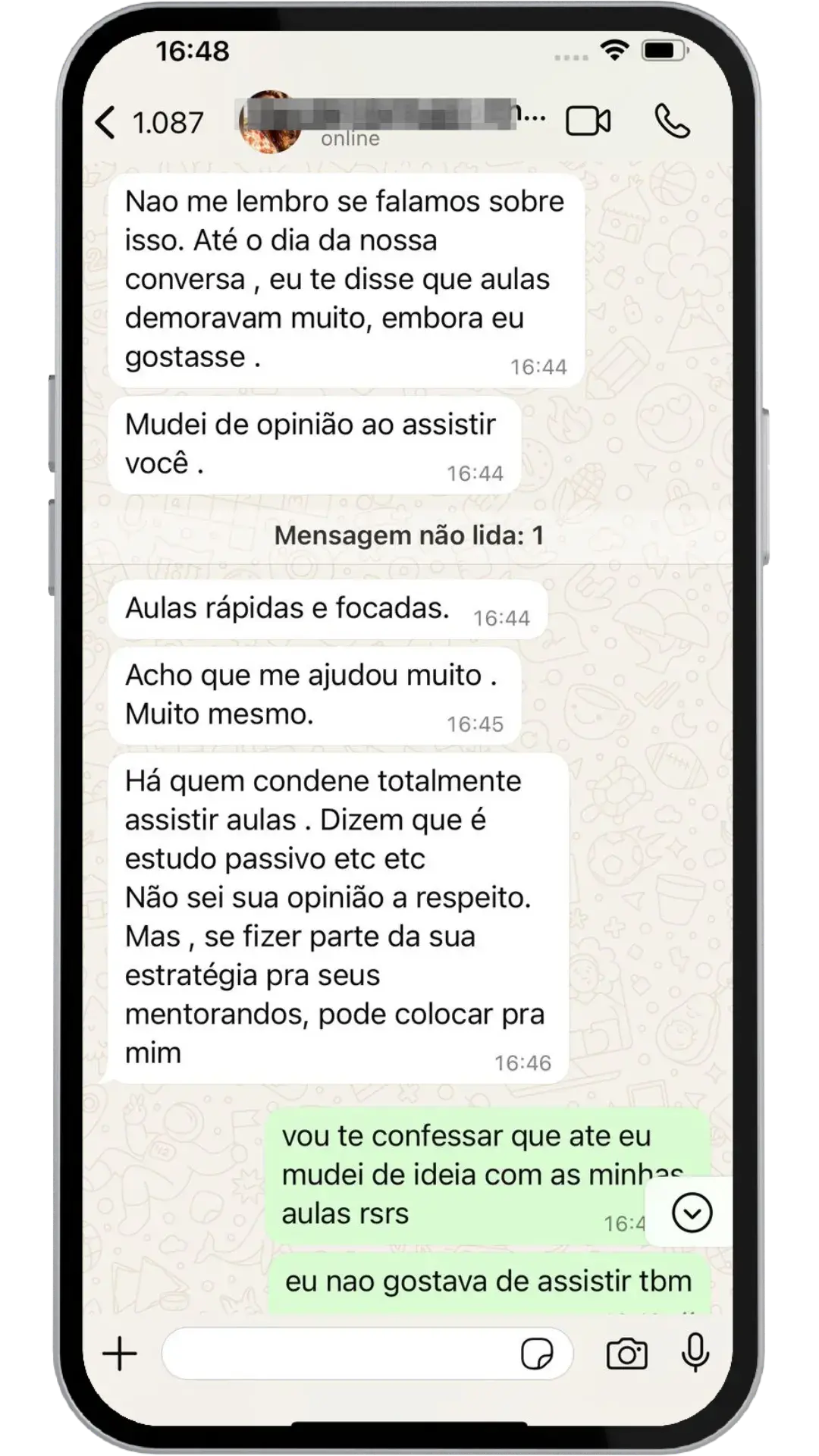The width and height of the screenshot is (819, 1456).
Task: Tap the microphone to record a voice message
Action: pos(695,1354)
